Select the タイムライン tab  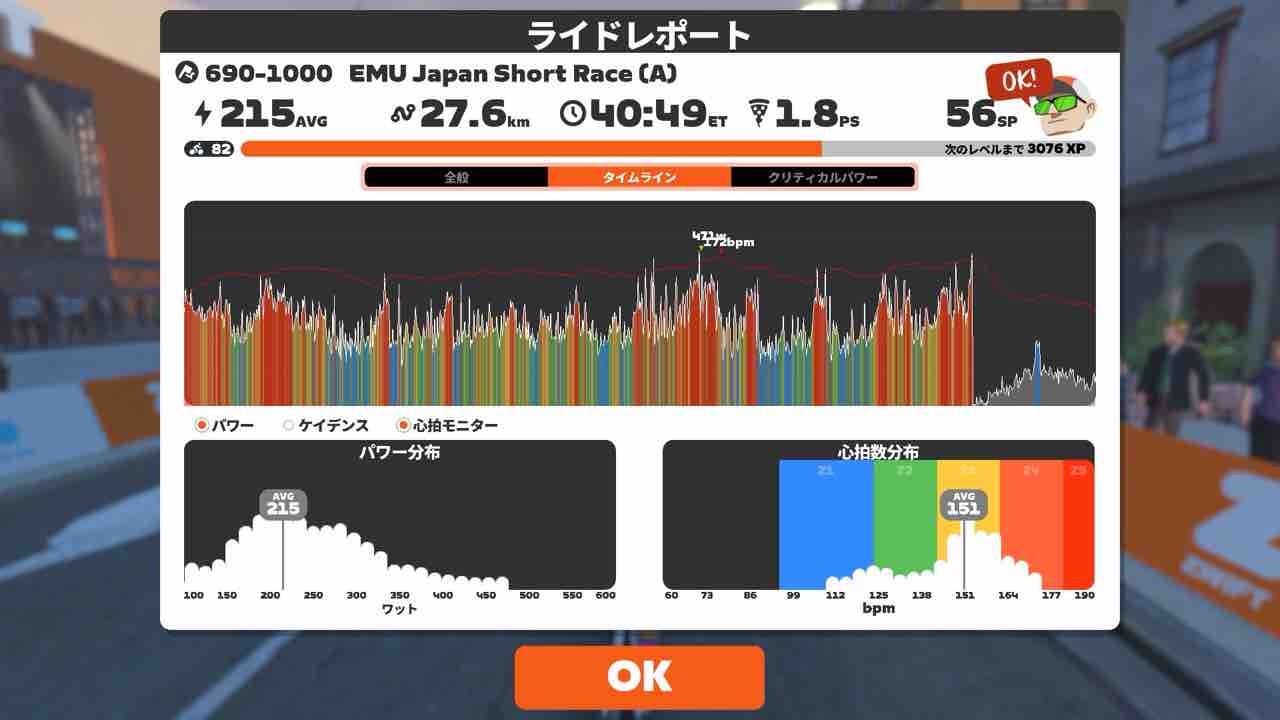point(639,177)
